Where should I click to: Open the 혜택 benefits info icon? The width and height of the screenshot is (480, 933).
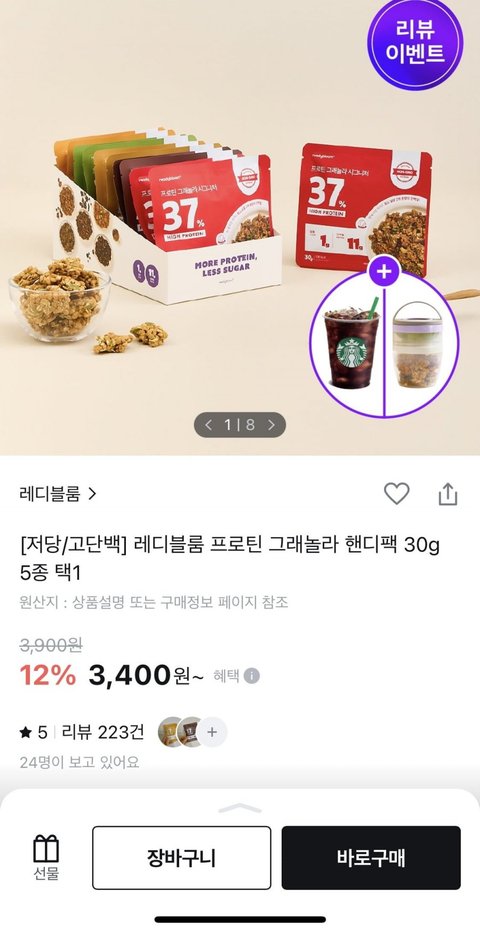252,676
